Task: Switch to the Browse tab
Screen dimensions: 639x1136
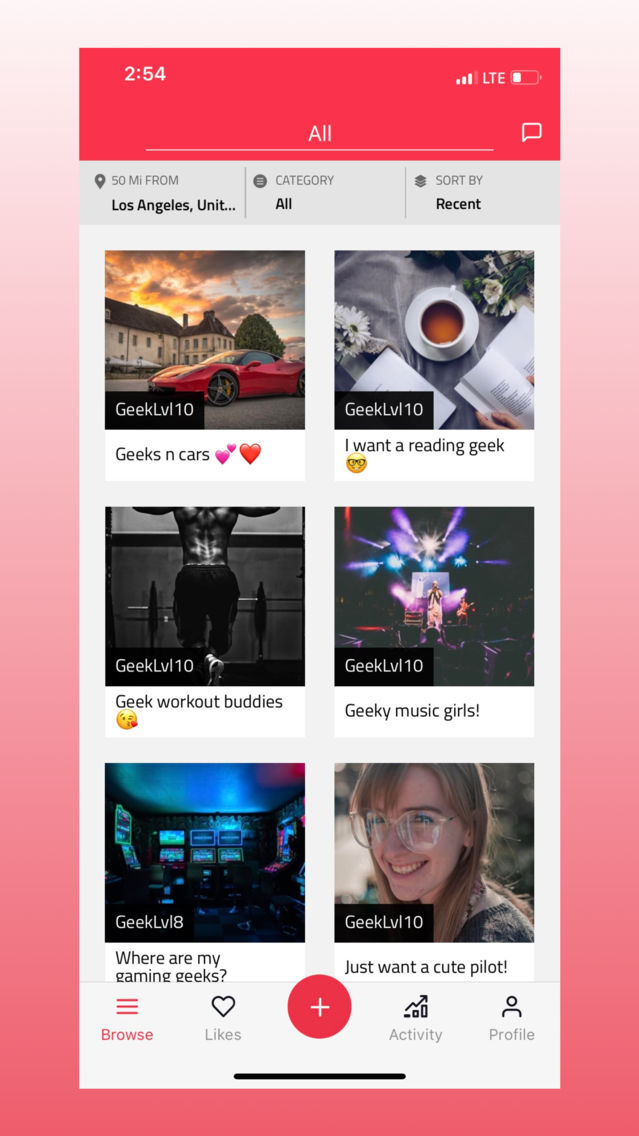Action: pos(127,1018)
